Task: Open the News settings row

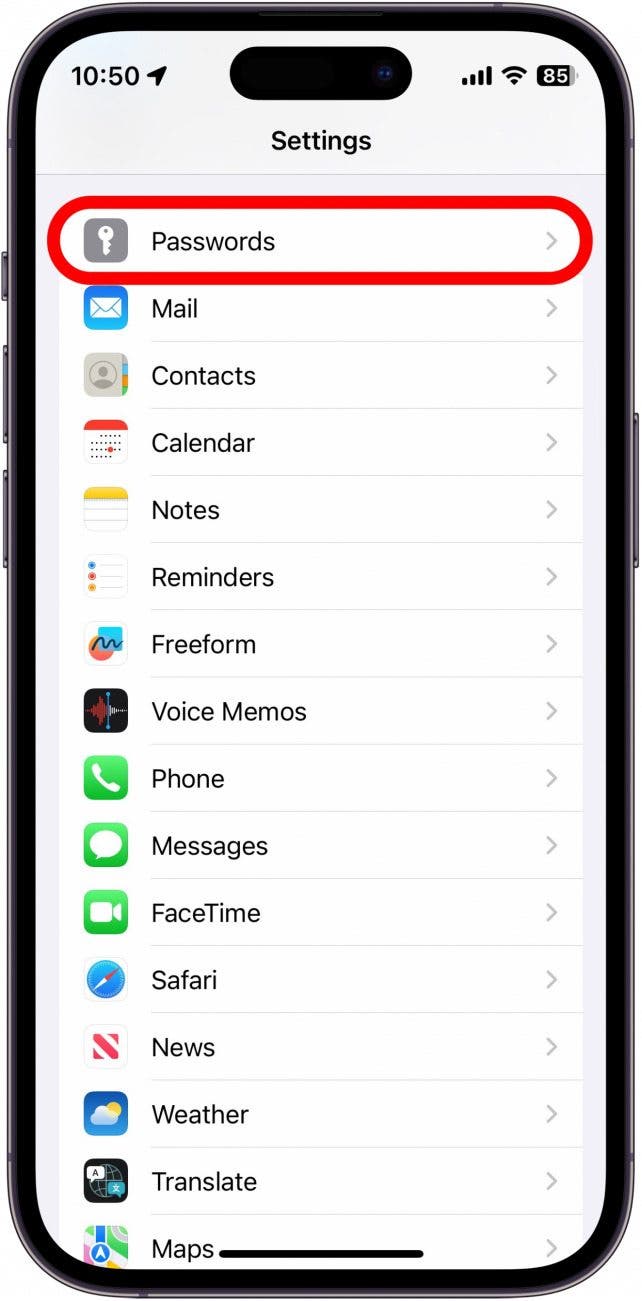Action: tap(320, 1047)
